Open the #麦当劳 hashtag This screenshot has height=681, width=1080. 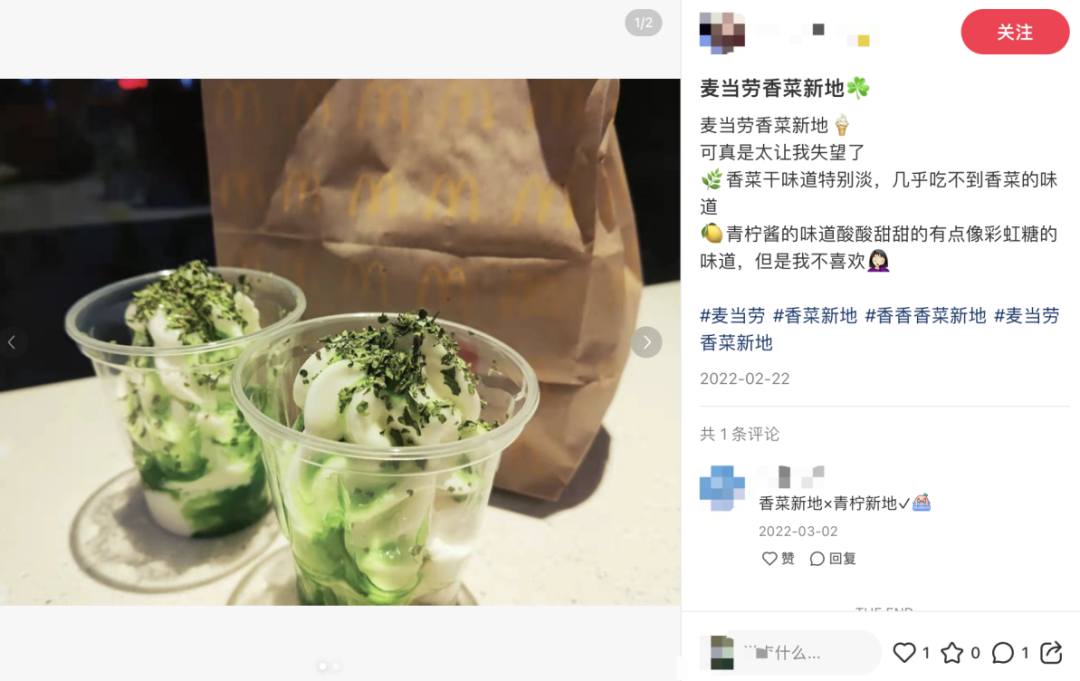pos(732,316)
